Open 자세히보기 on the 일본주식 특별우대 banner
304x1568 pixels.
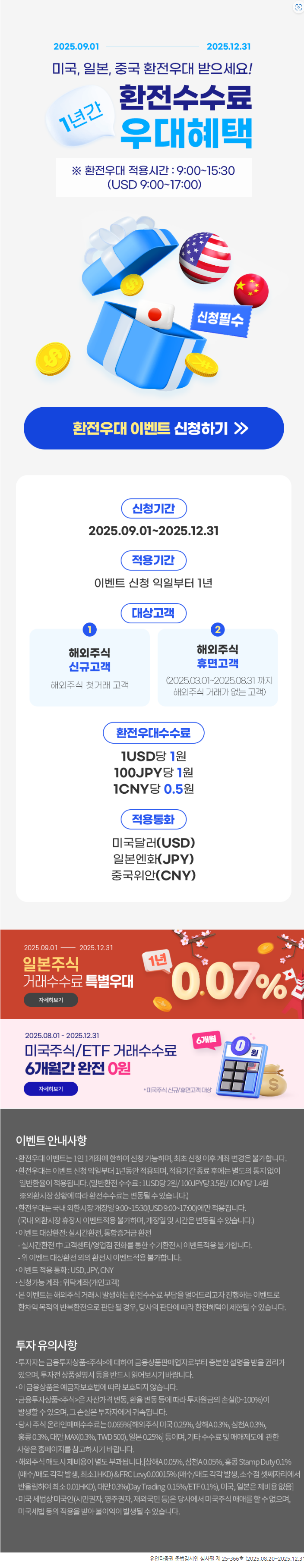pyautogui.click(x=51, y=999)
